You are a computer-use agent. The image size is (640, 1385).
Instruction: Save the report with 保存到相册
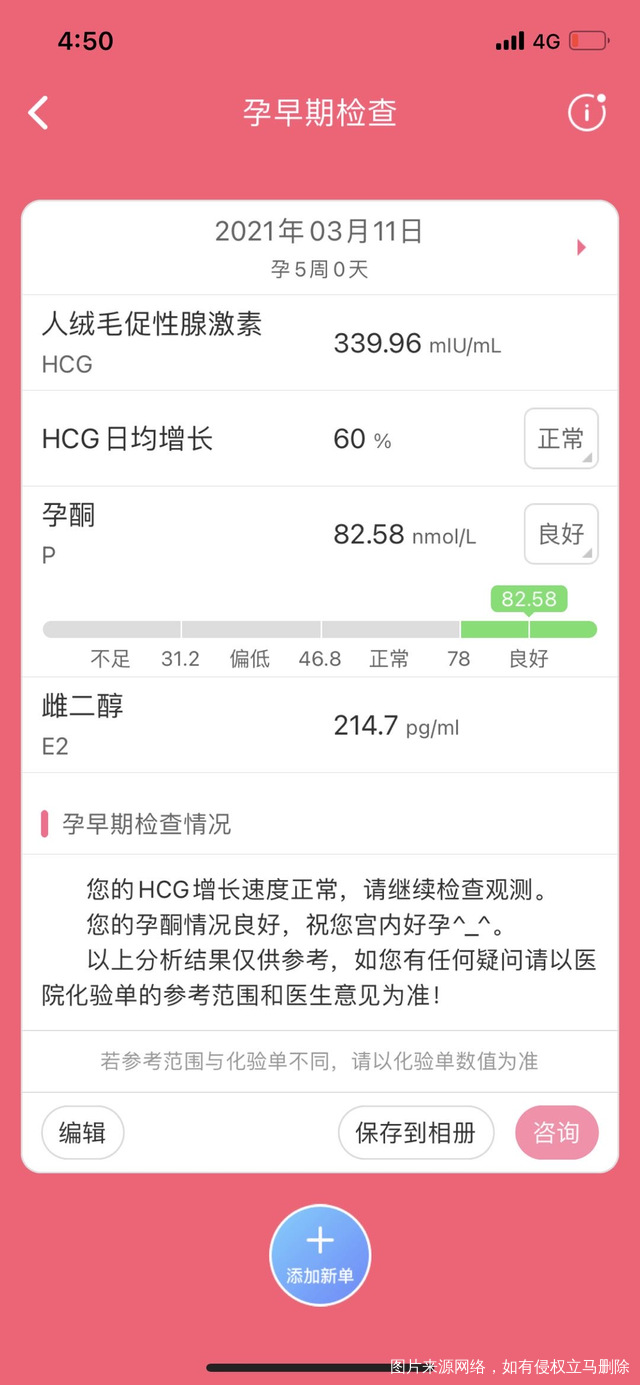416,1133
